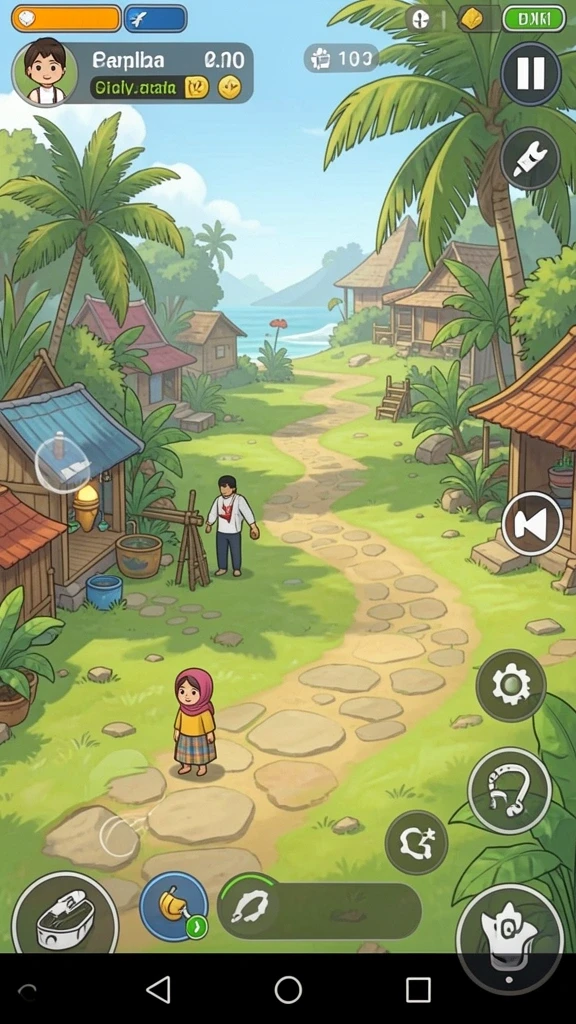Open the build tool button below pause
This screenshot has height=1024, width=576.
[x=530, y=159]
